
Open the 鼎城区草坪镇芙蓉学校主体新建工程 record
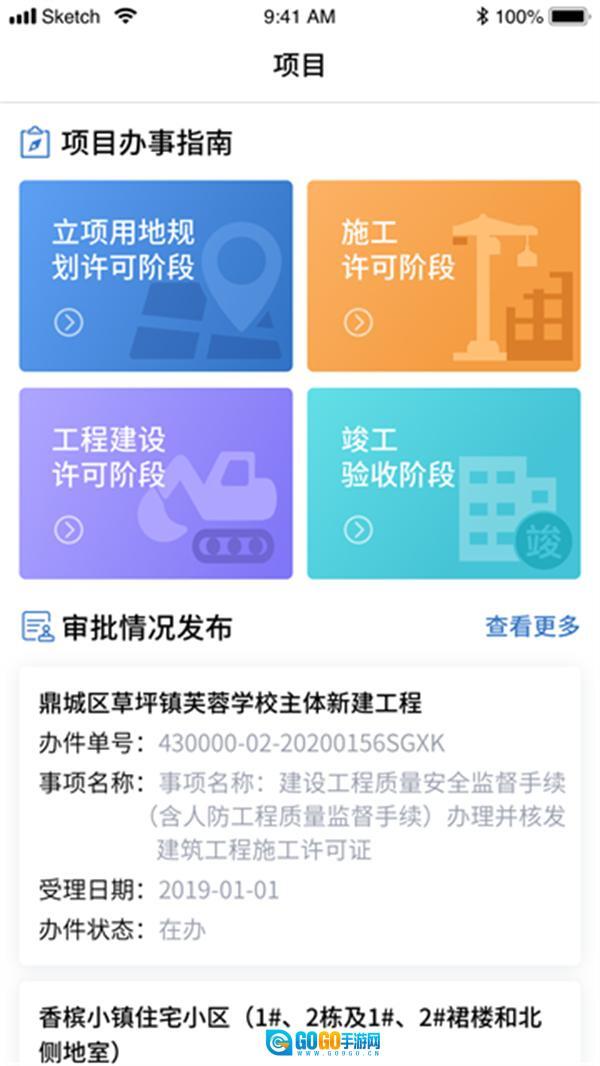300,815
